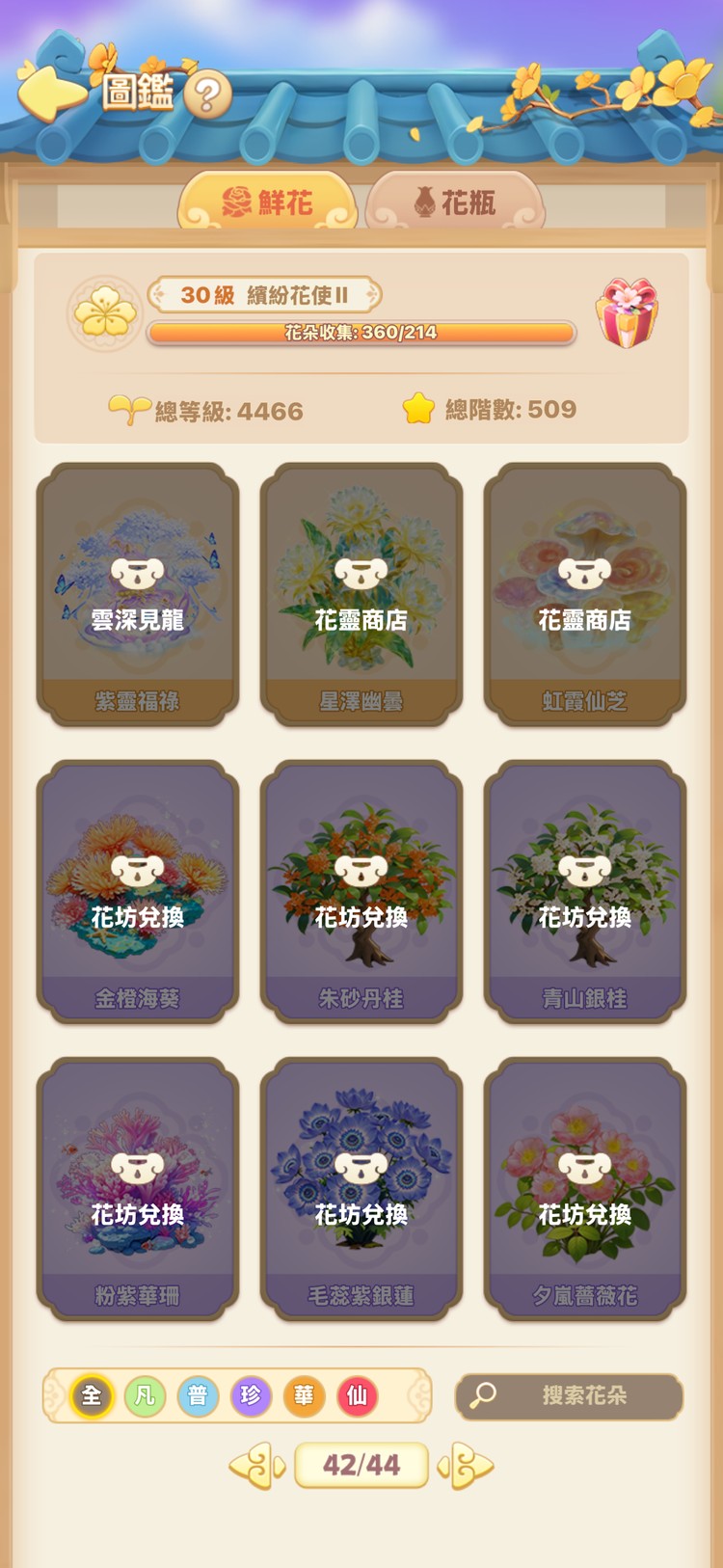Enable the 仙 rarity filter
The width and height of the screenshot is (723, 1568).
click(x=358, y=1396)
